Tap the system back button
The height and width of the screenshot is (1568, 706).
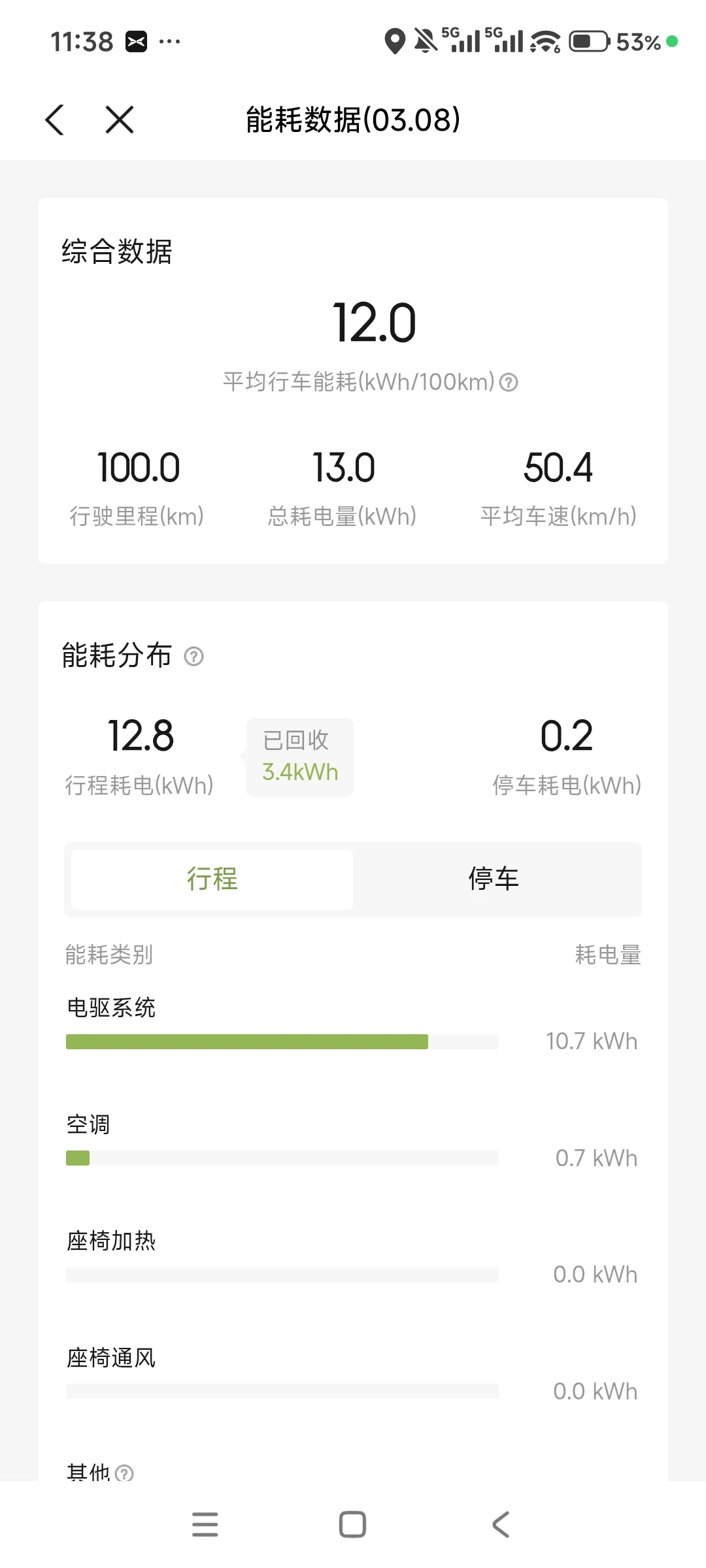pos(501,1524)
